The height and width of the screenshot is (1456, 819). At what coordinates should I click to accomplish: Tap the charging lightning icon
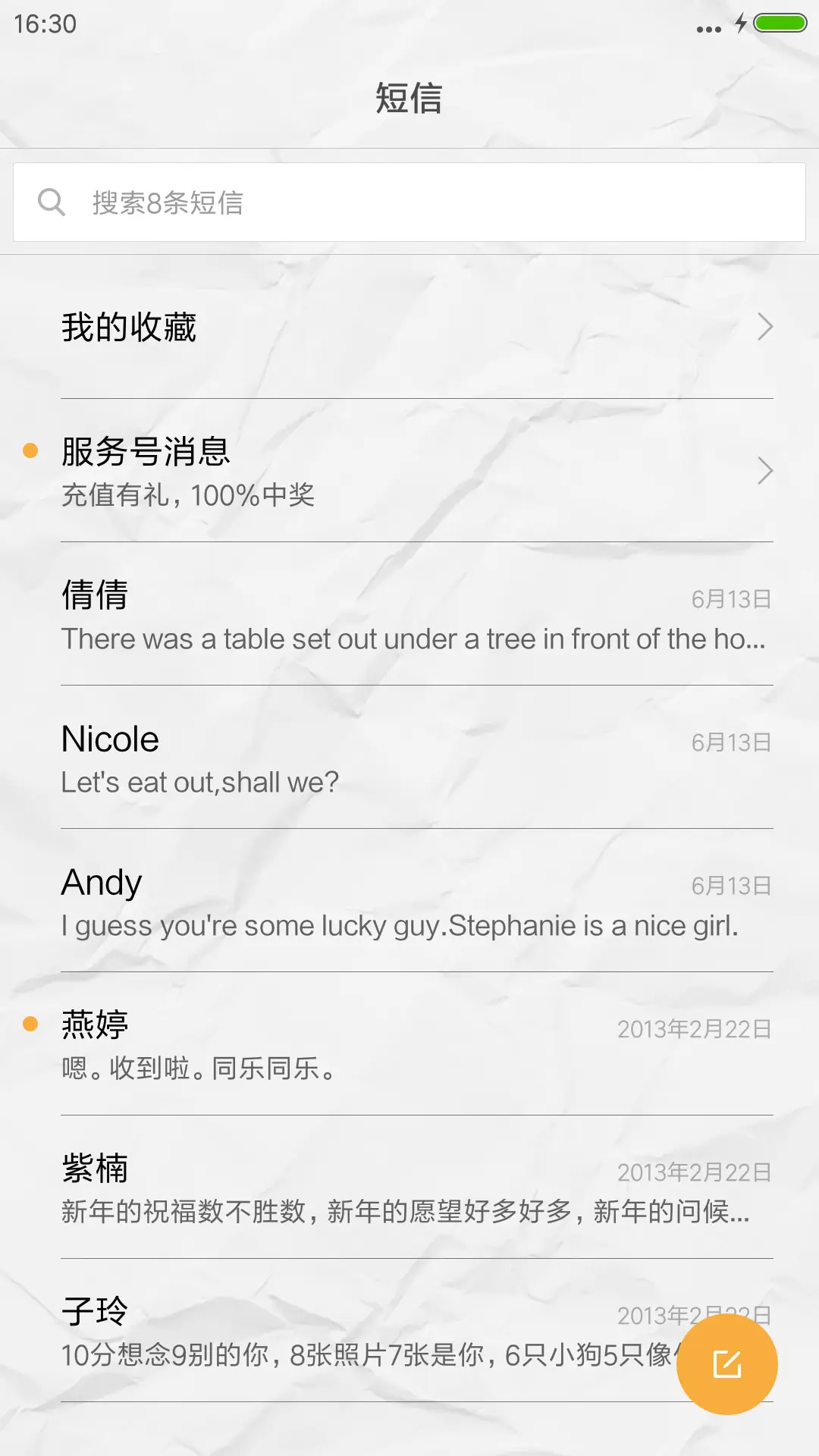[739, 23]
